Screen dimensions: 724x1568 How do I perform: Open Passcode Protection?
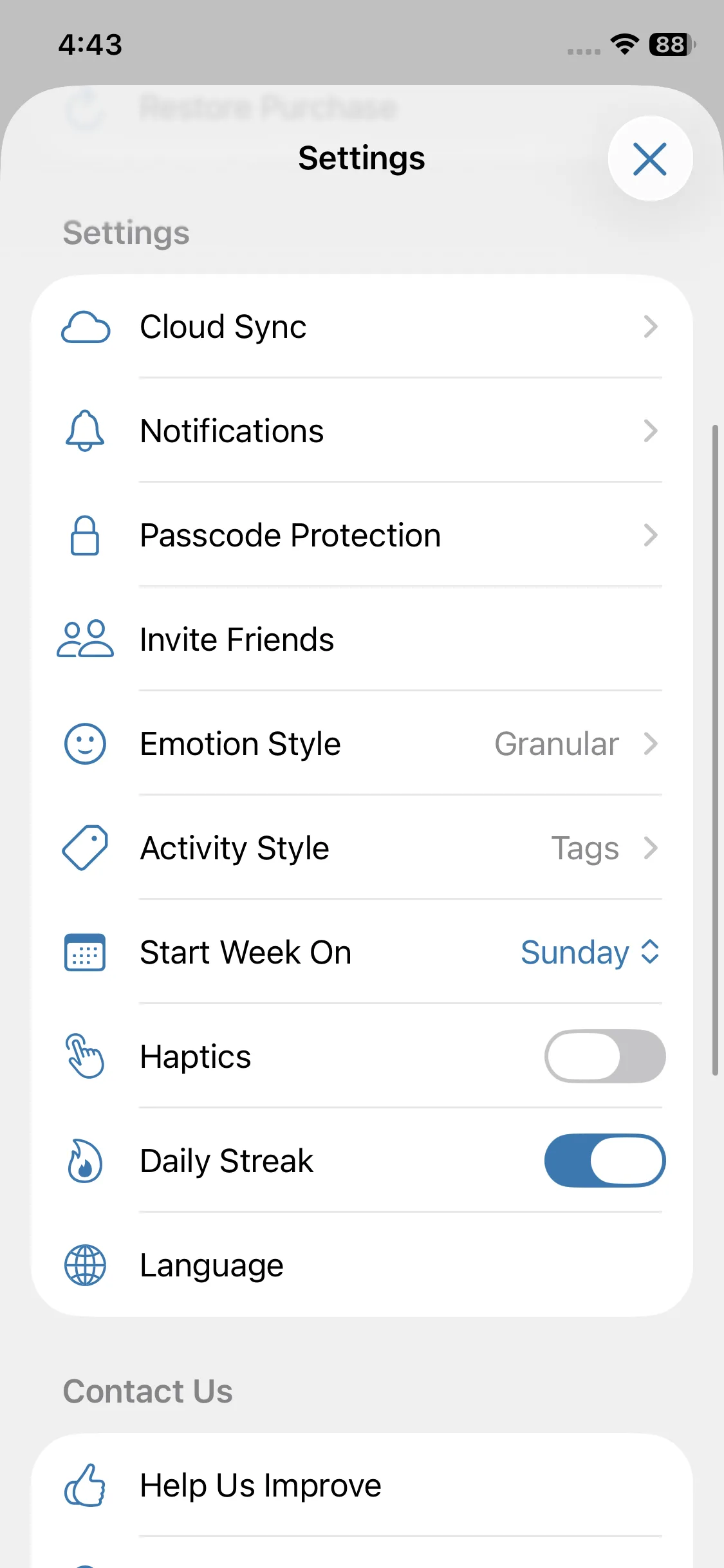tap(362, 536)
